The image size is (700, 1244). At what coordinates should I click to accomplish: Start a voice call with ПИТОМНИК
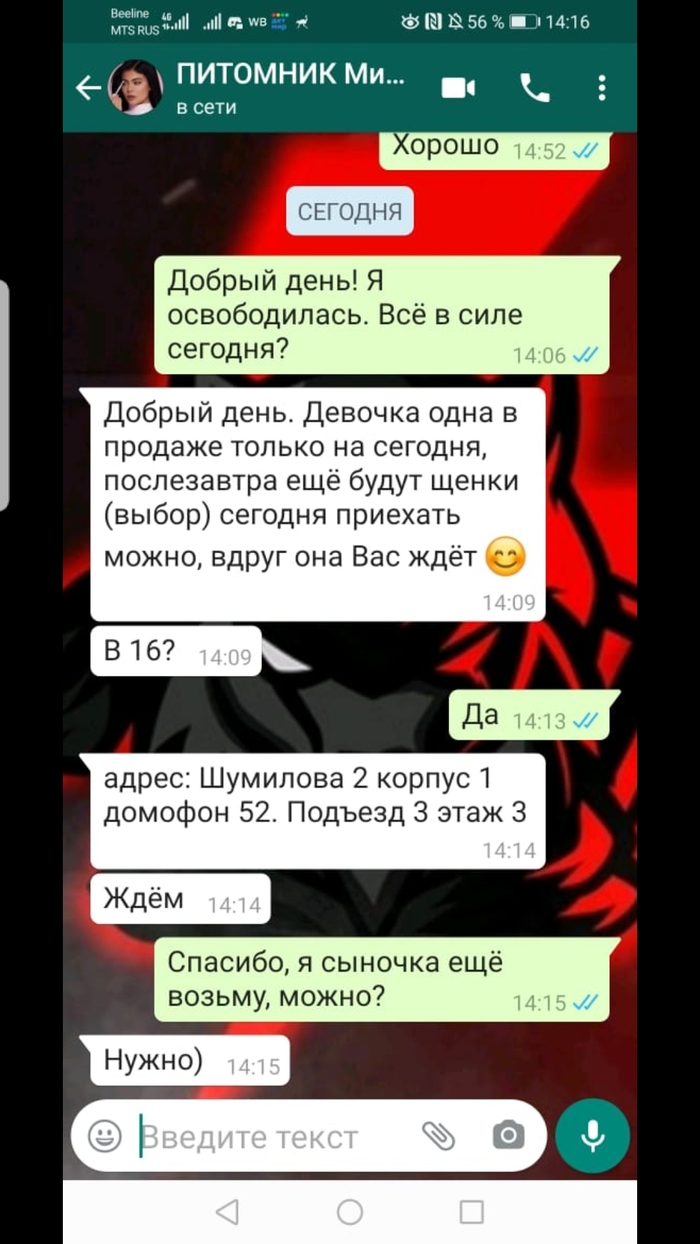535,89
